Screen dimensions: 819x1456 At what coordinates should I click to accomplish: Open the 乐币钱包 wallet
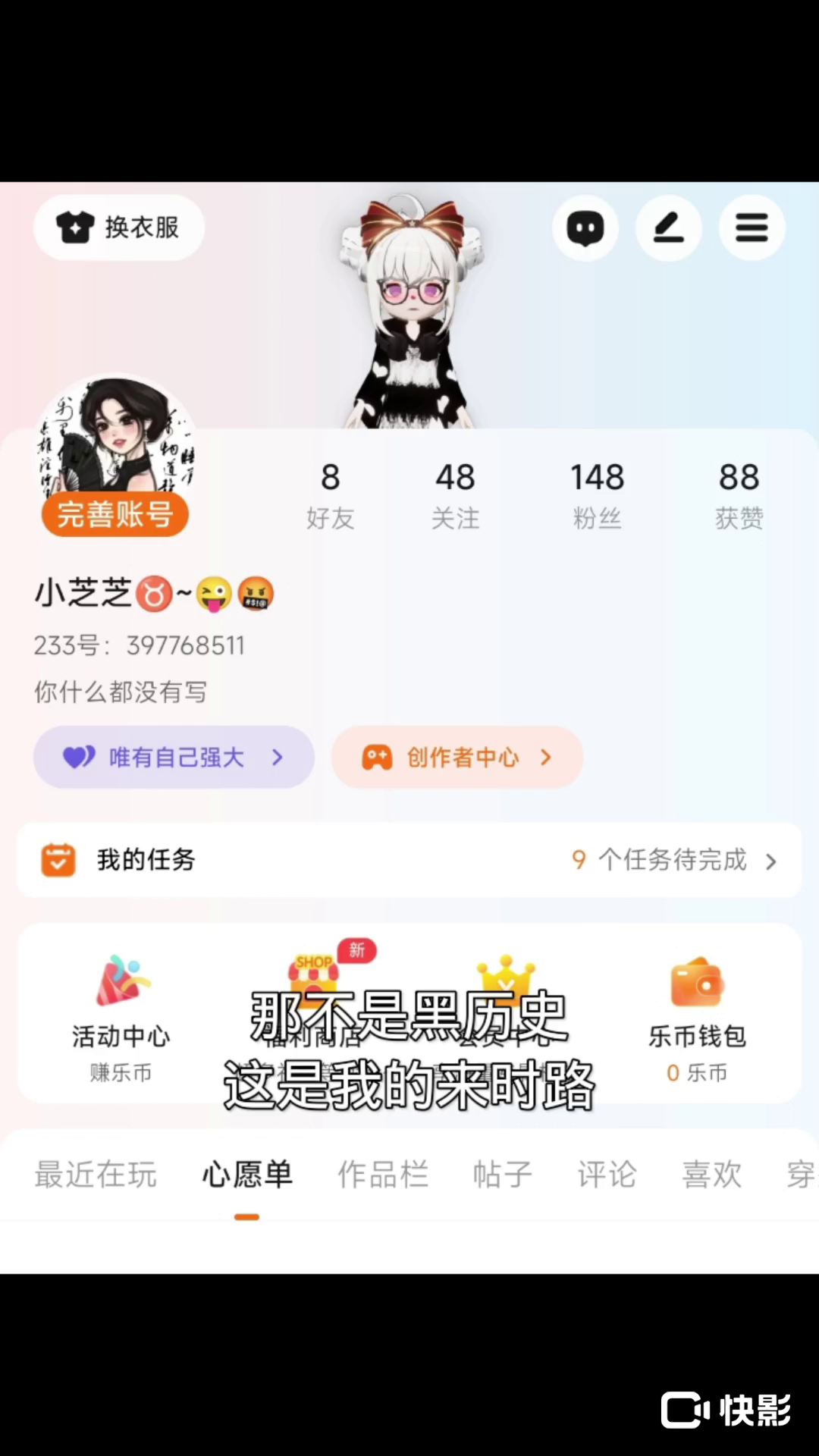pos(697,1016)
